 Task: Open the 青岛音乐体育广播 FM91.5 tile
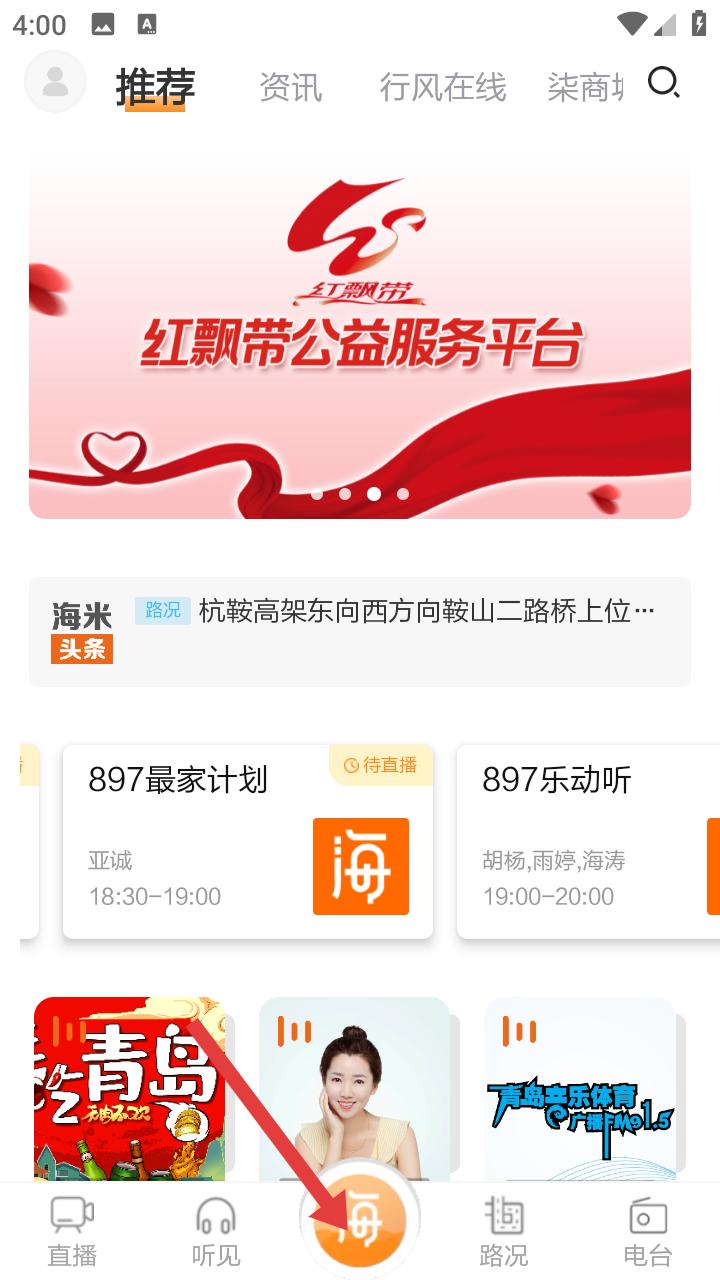[x=578, y=1088]
